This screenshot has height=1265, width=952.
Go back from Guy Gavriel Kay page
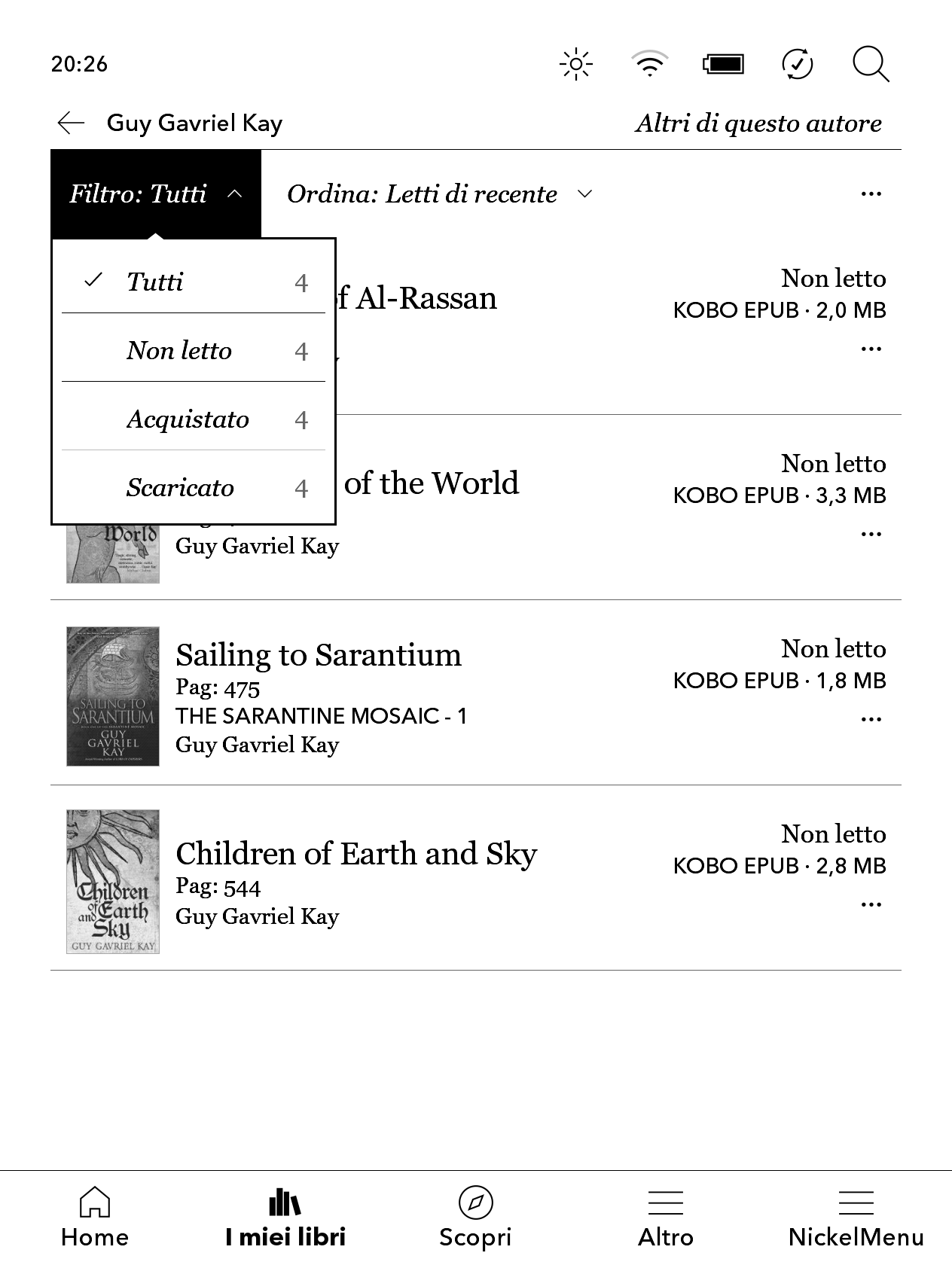pos(72,123)
